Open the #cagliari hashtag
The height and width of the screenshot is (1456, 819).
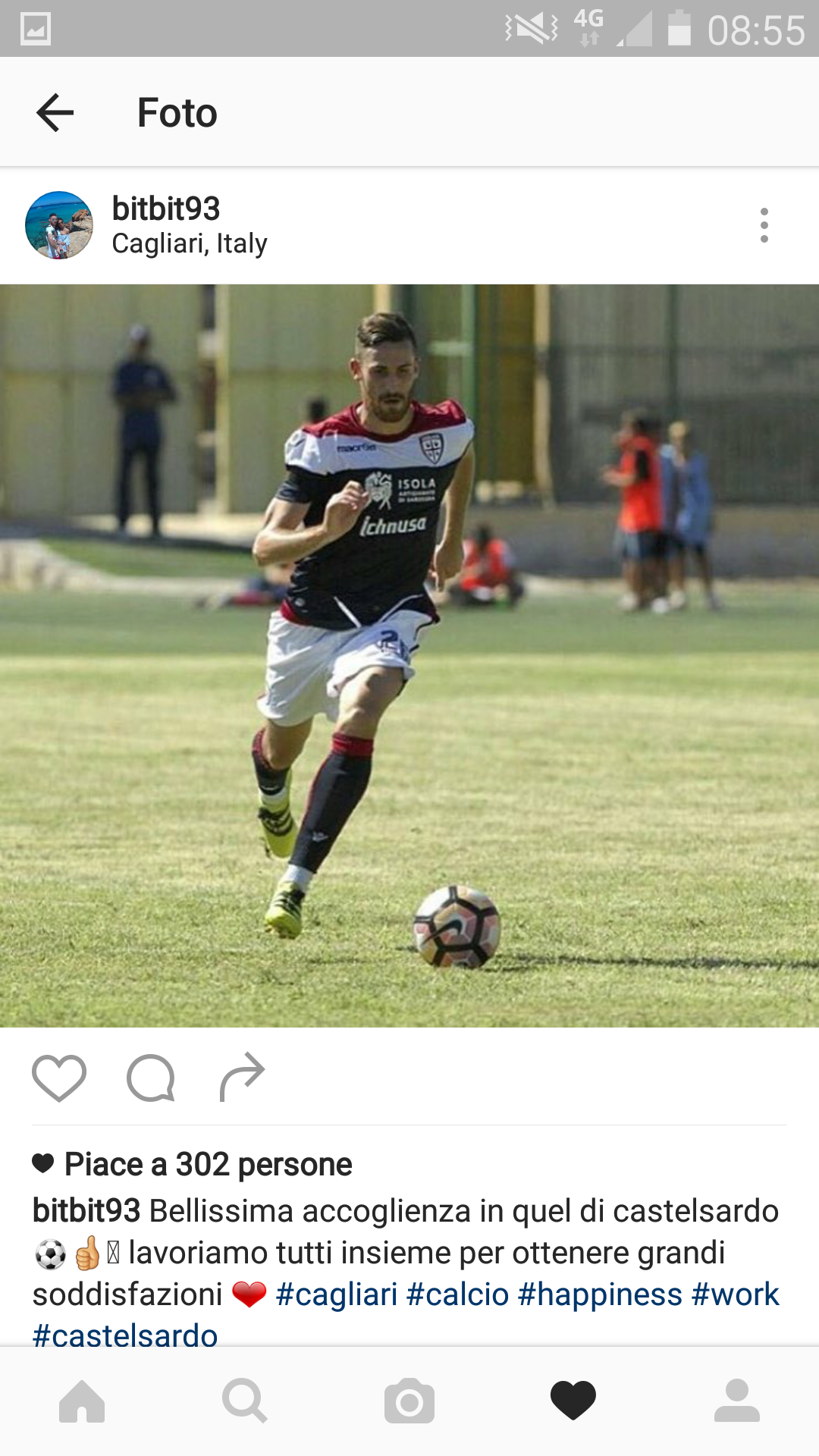pos(337,1294)
